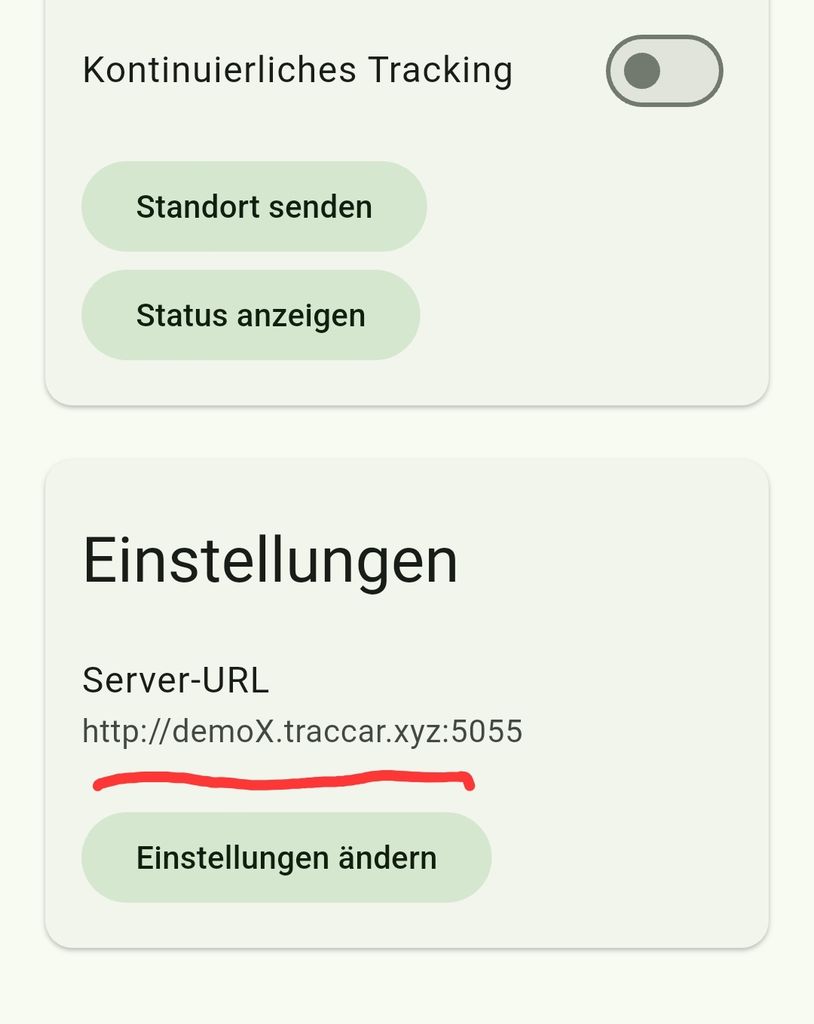Viewport: 814px width, 1024px height.
Task: Send your location with Standort senden
Action: (x=253, y=206)
